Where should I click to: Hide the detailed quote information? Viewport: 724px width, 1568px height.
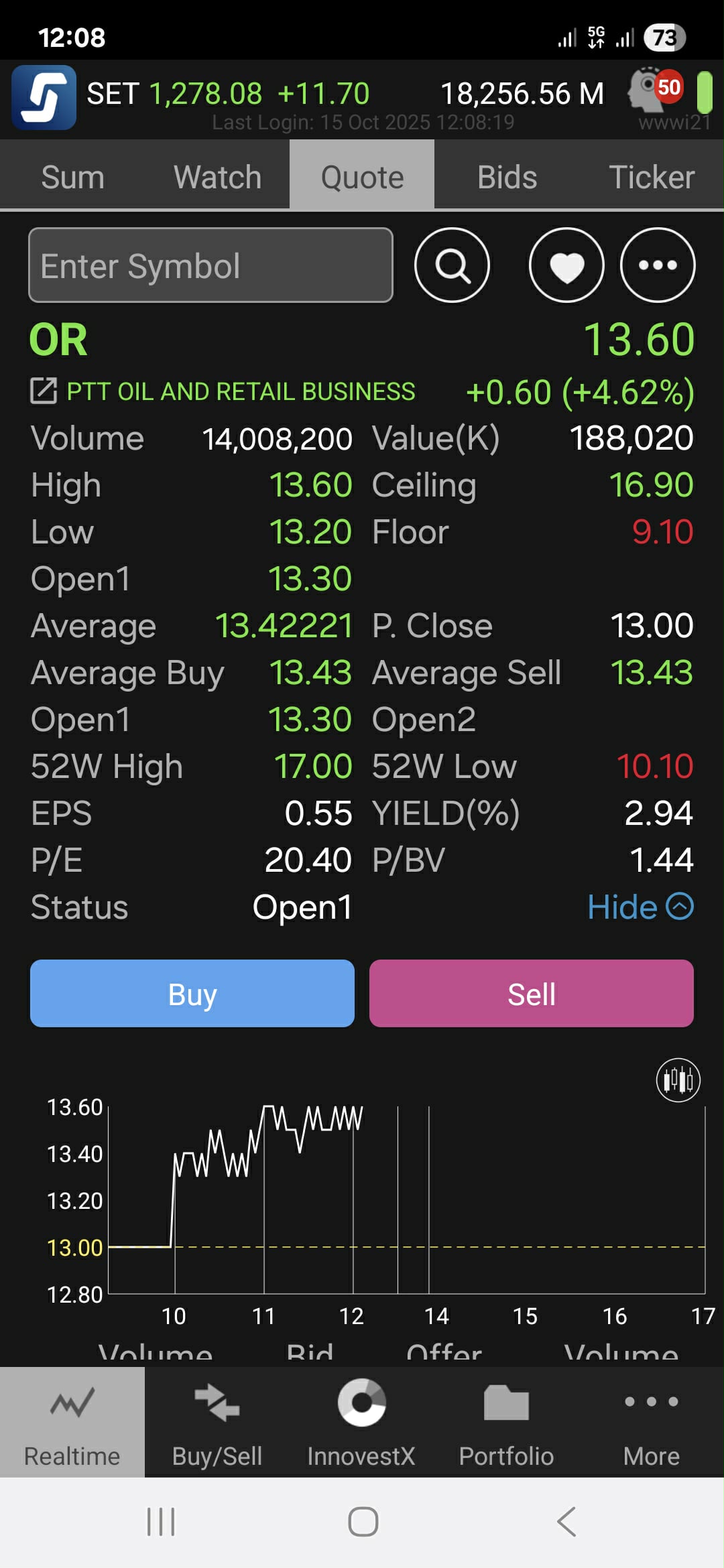(640, 907)
